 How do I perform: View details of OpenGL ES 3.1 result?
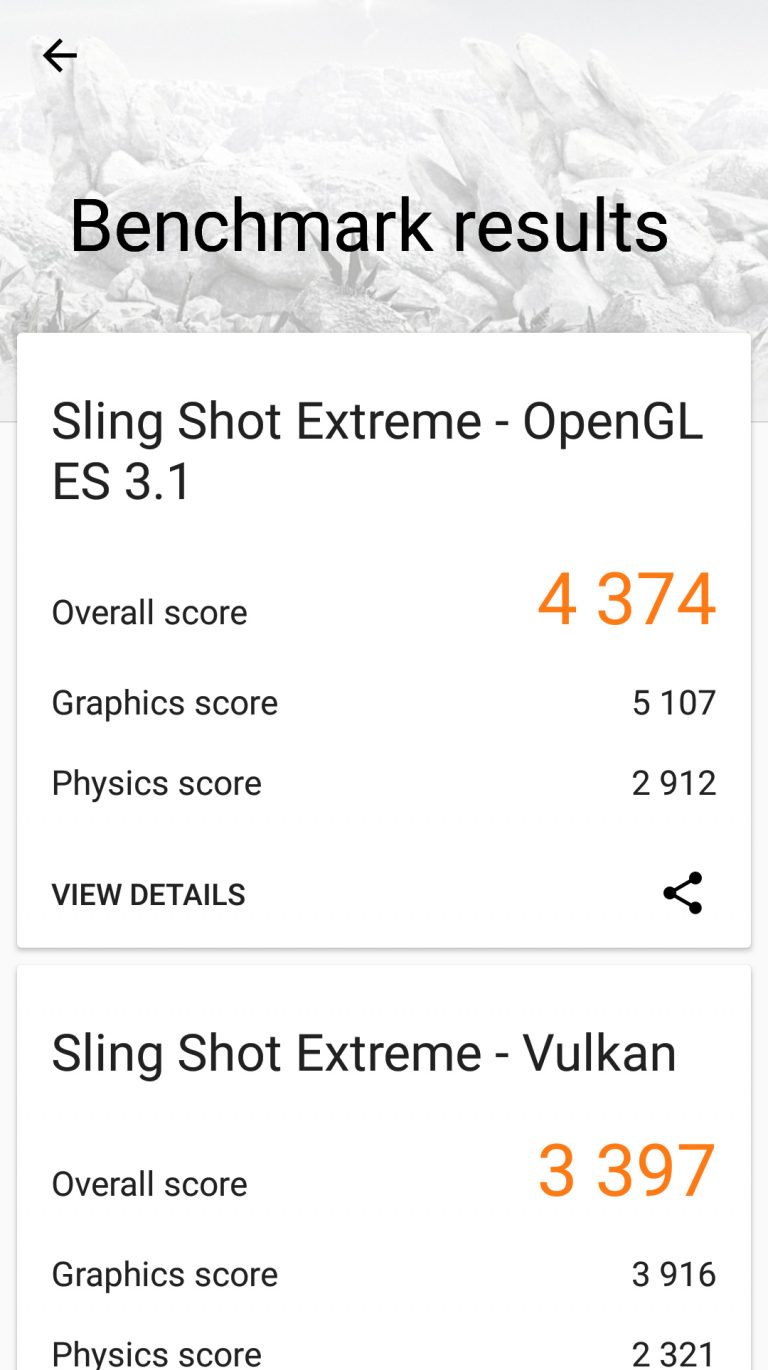click(149, 894)
